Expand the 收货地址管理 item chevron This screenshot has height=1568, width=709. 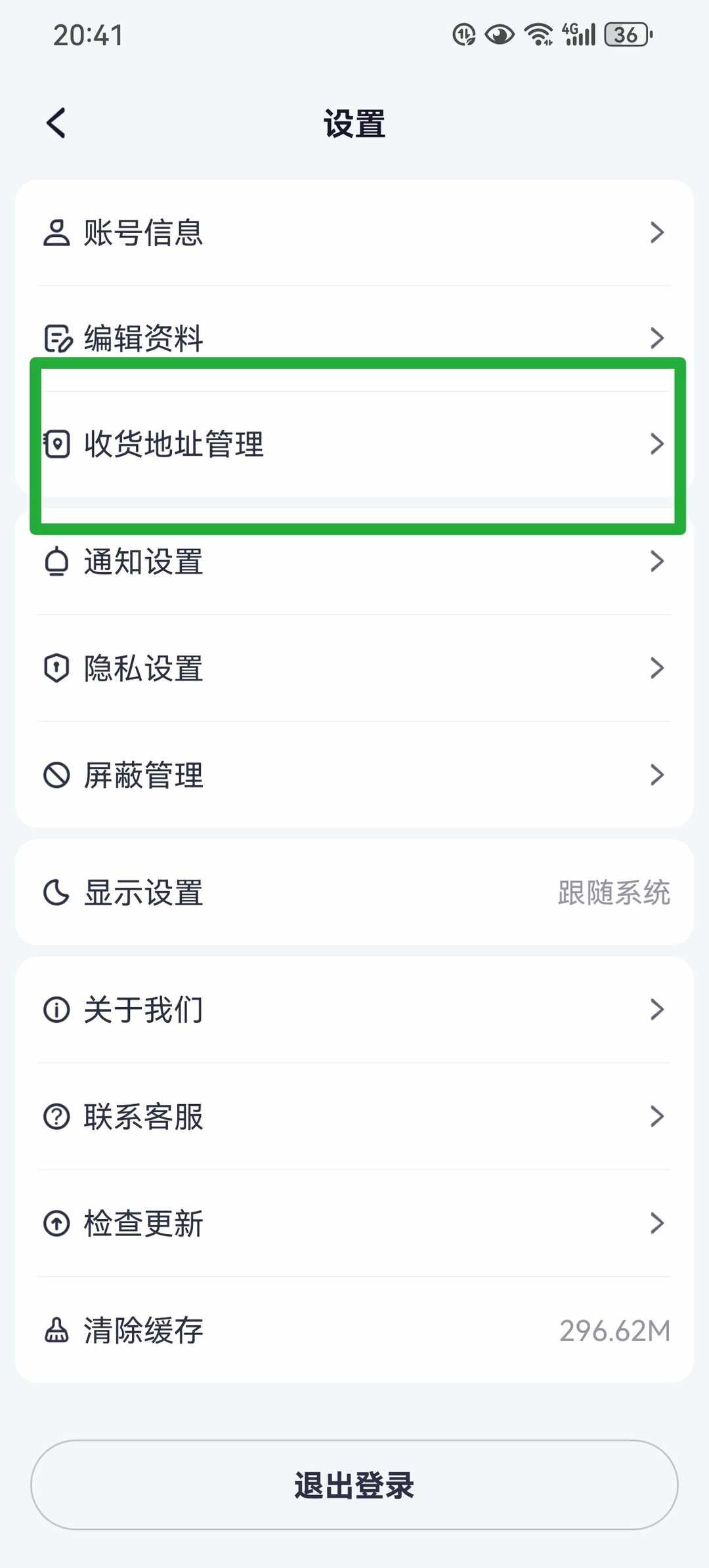pos(658,444)
